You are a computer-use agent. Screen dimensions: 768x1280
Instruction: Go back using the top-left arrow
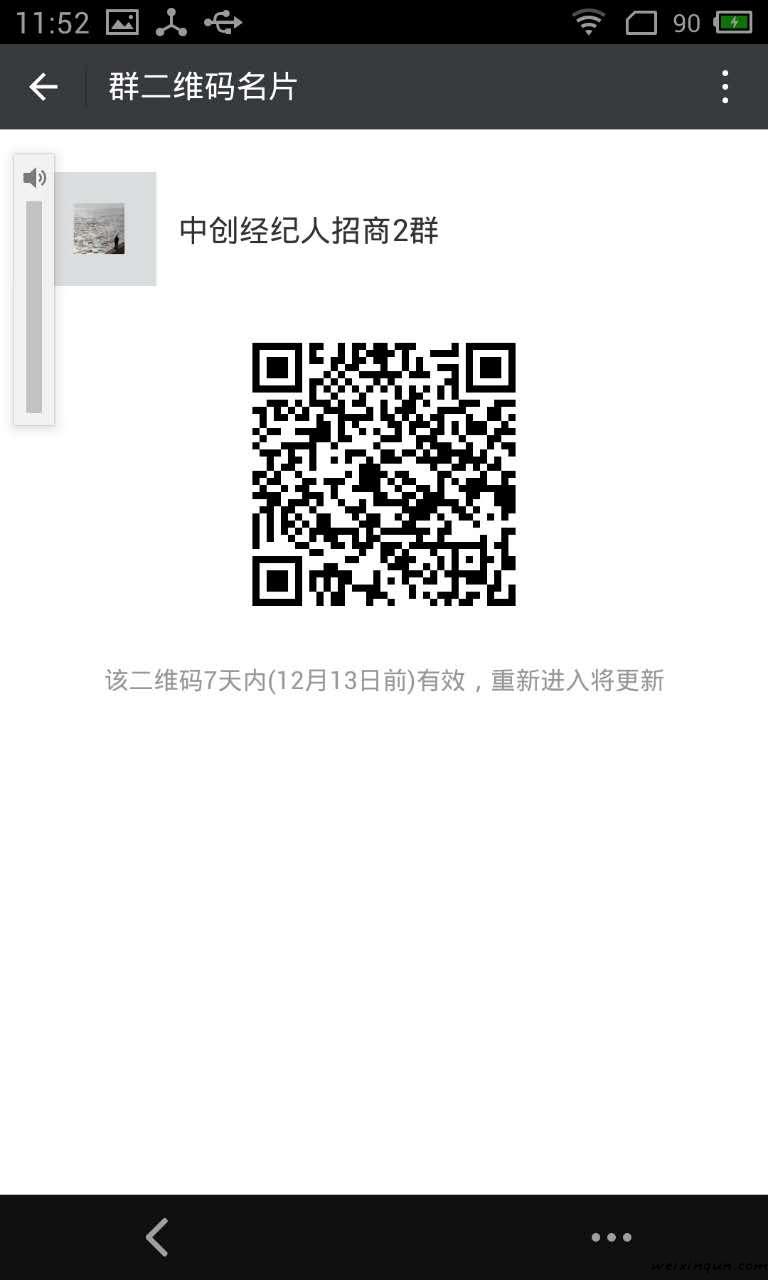click(x=43, y=87)
